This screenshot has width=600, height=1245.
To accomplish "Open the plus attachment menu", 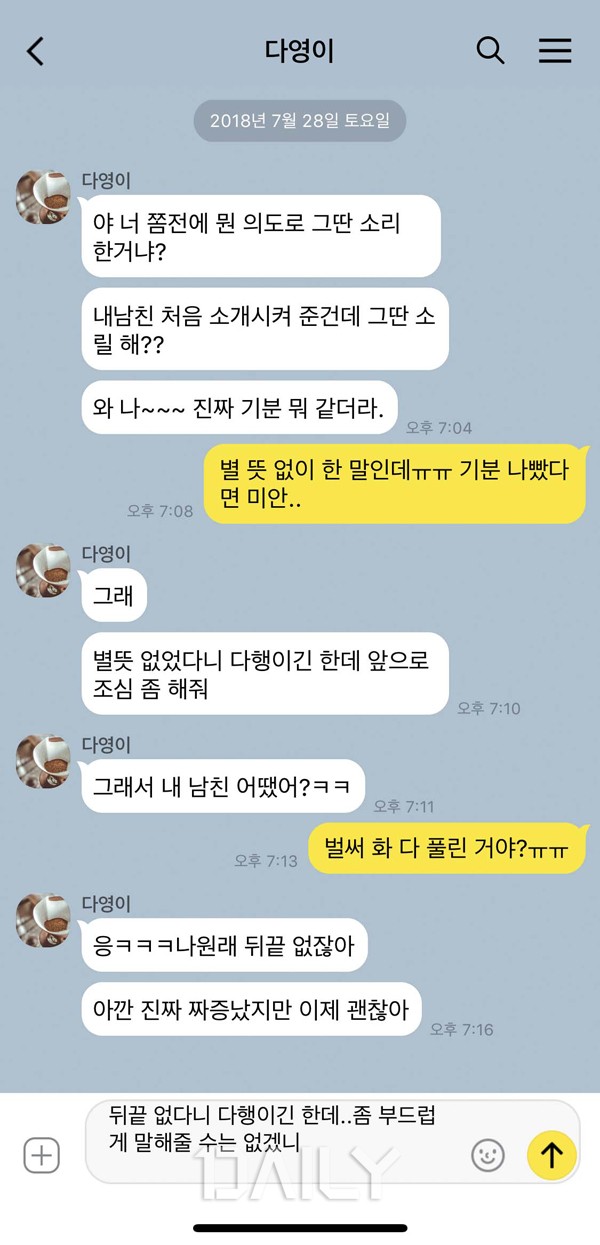I will [41, 1156].
